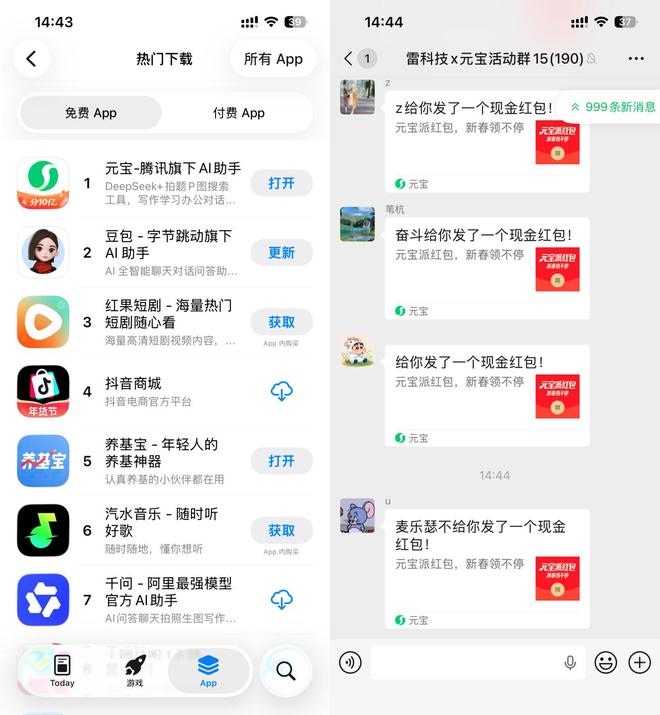660x715 pixels.
Task: Switch the chat to voice input
Action: click(x=350, y=662)
